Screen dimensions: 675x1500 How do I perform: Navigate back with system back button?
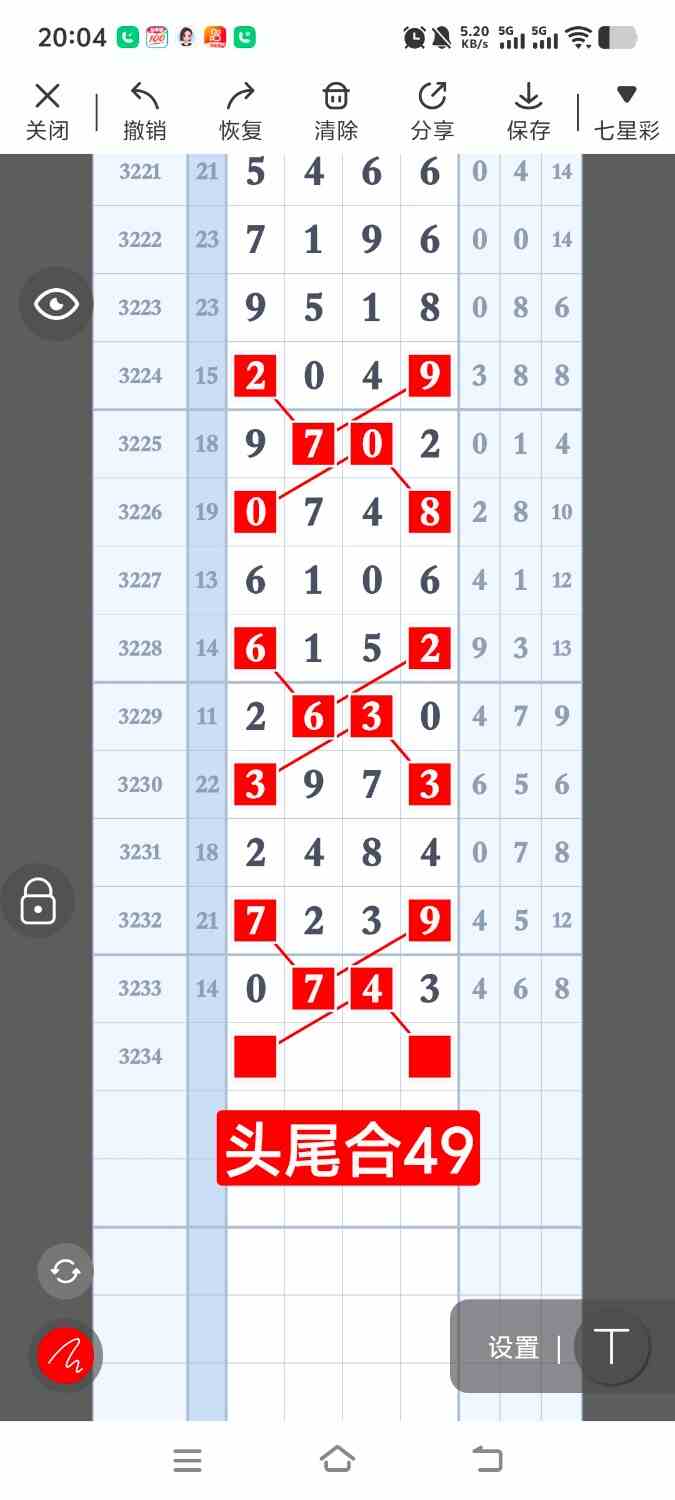tap(487, 1460)
